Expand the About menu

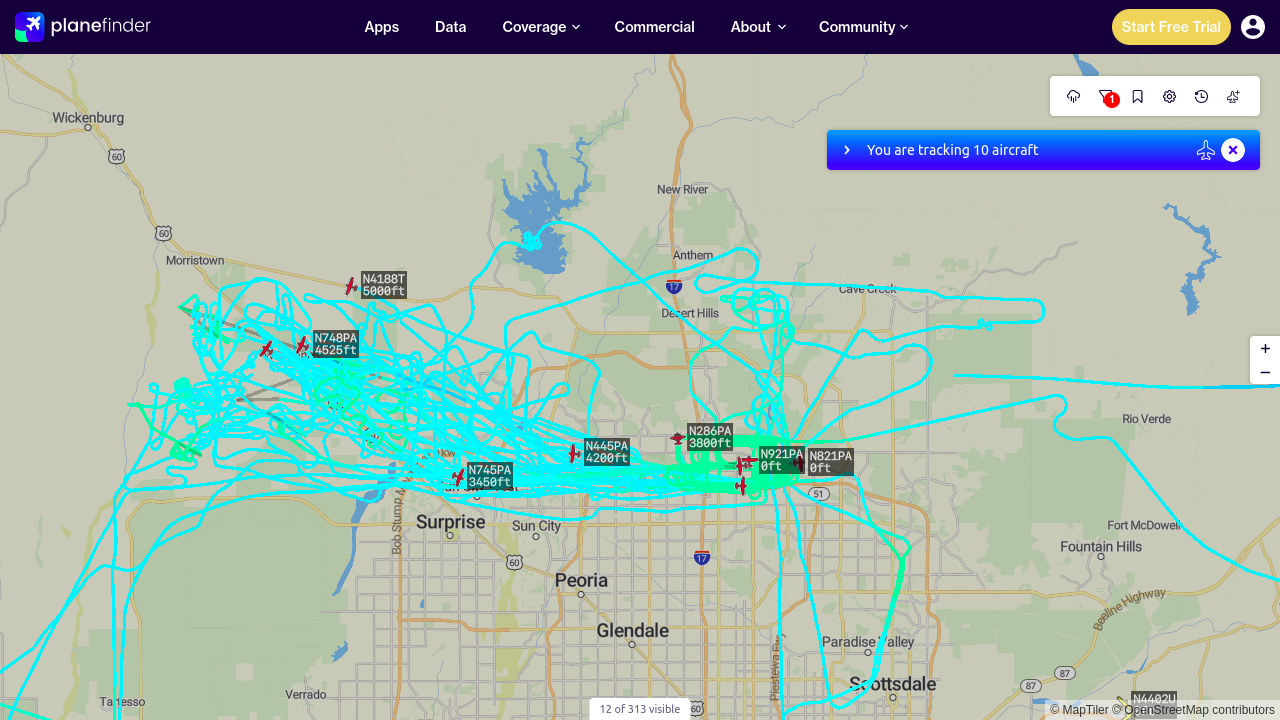(x=758, y=27)
